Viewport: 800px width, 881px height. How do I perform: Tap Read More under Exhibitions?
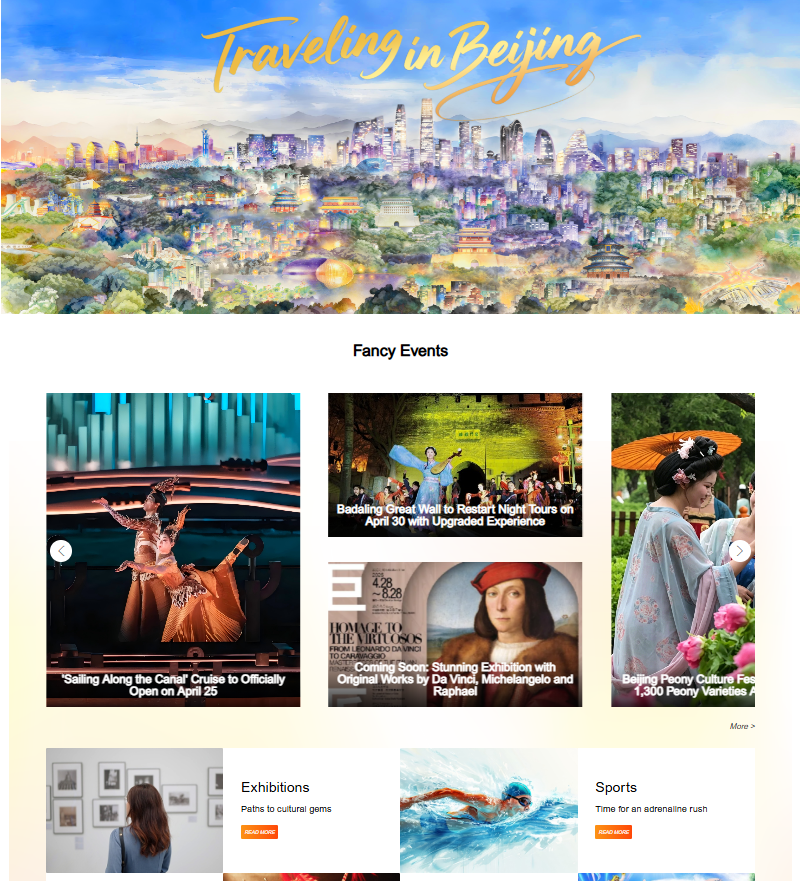click(x=259, y=832)
